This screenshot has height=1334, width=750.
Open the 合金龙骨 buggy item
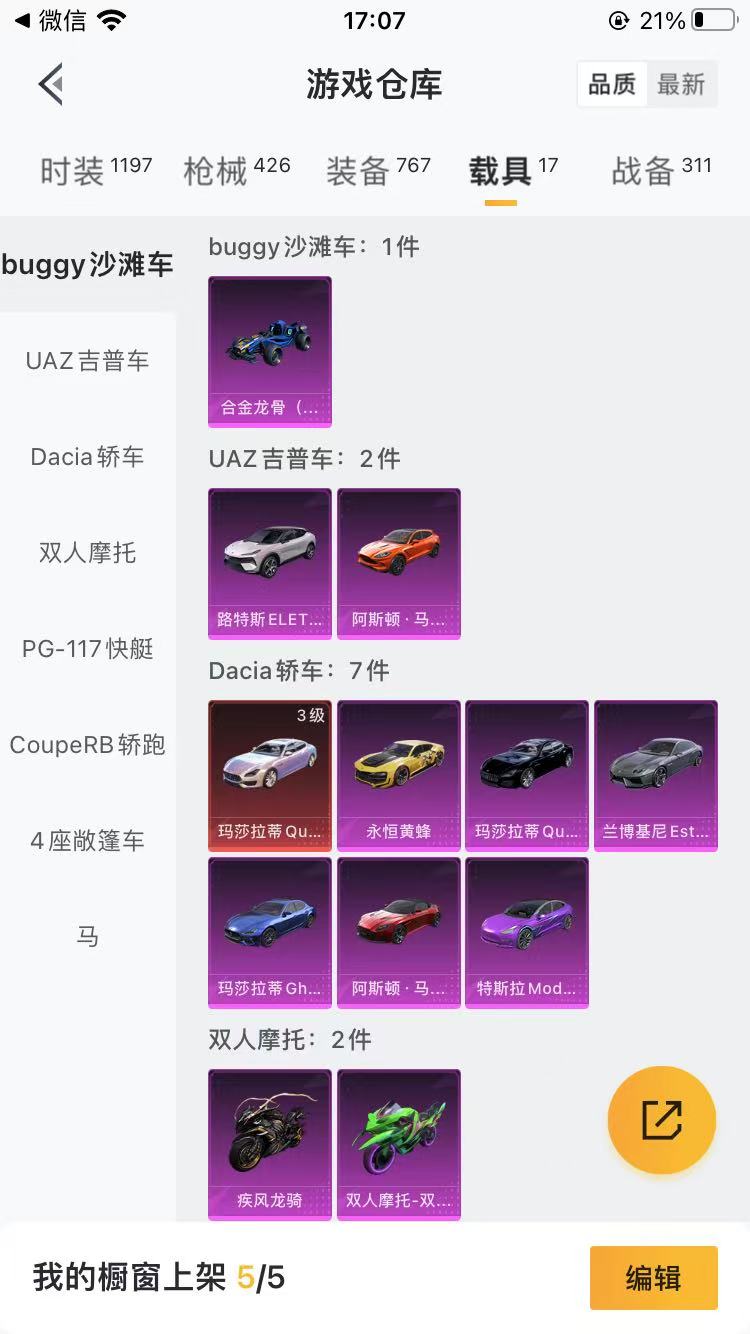[x=270, y=351]
